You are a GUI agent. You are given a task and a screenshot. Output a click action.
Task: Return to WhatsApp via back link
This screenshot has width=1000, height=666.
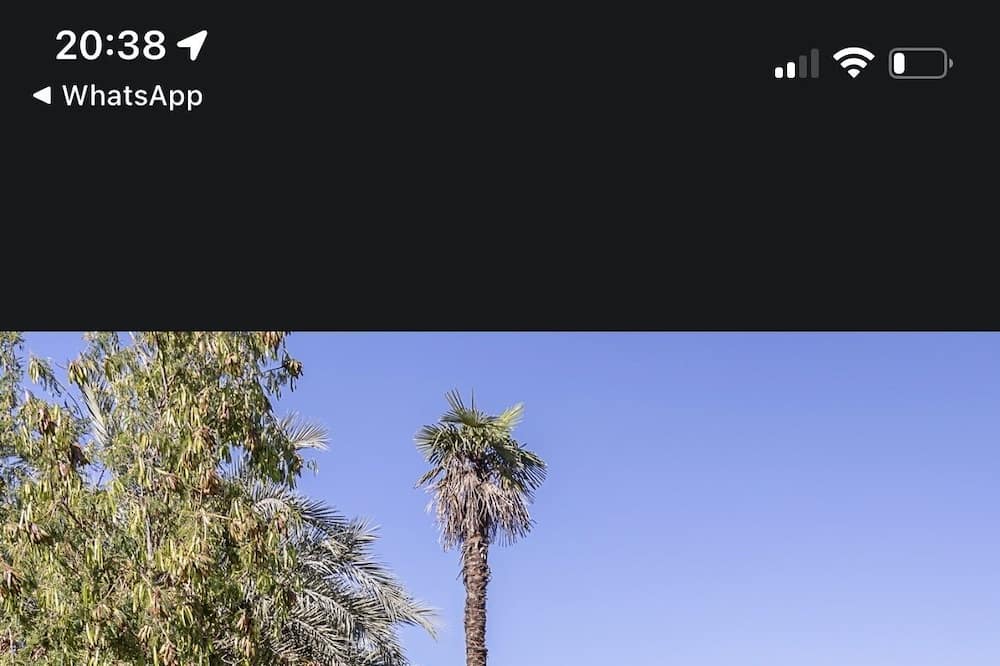118,96
